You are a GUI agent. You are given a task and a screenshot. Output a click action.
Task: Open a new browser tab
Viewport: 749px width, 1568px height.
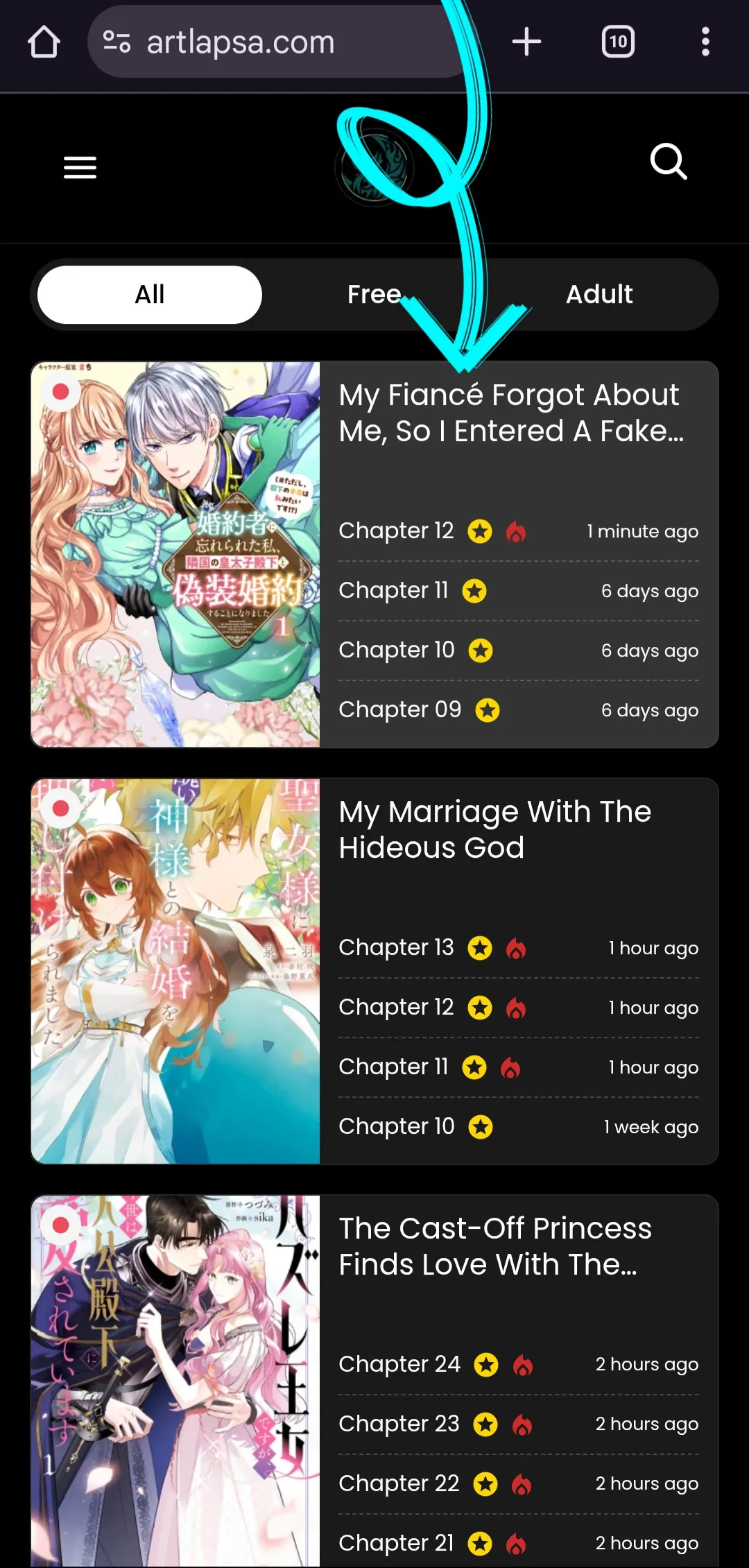[x=526, y=42]
